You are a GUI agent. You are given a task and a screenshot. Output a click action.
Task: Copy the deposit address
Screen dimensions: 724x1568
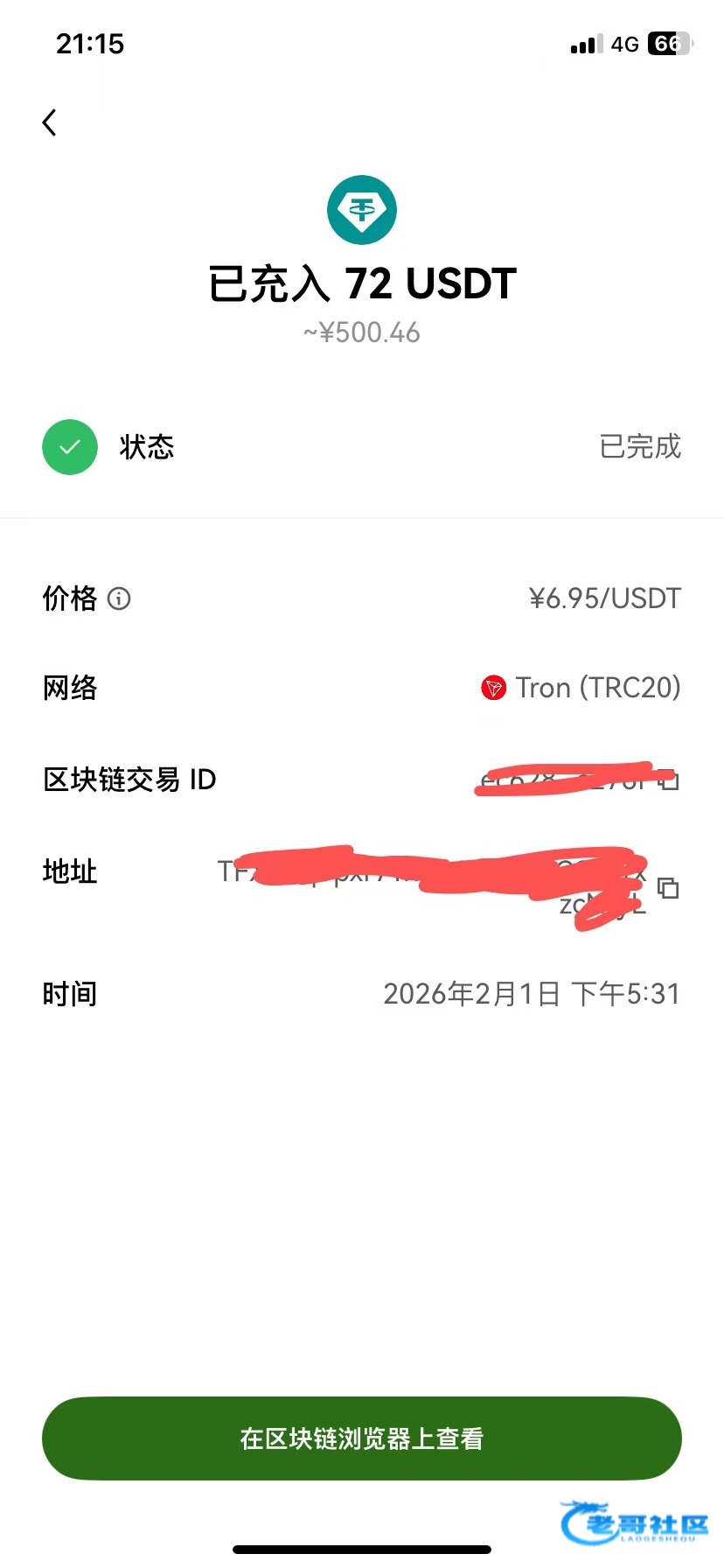point(668,888)
